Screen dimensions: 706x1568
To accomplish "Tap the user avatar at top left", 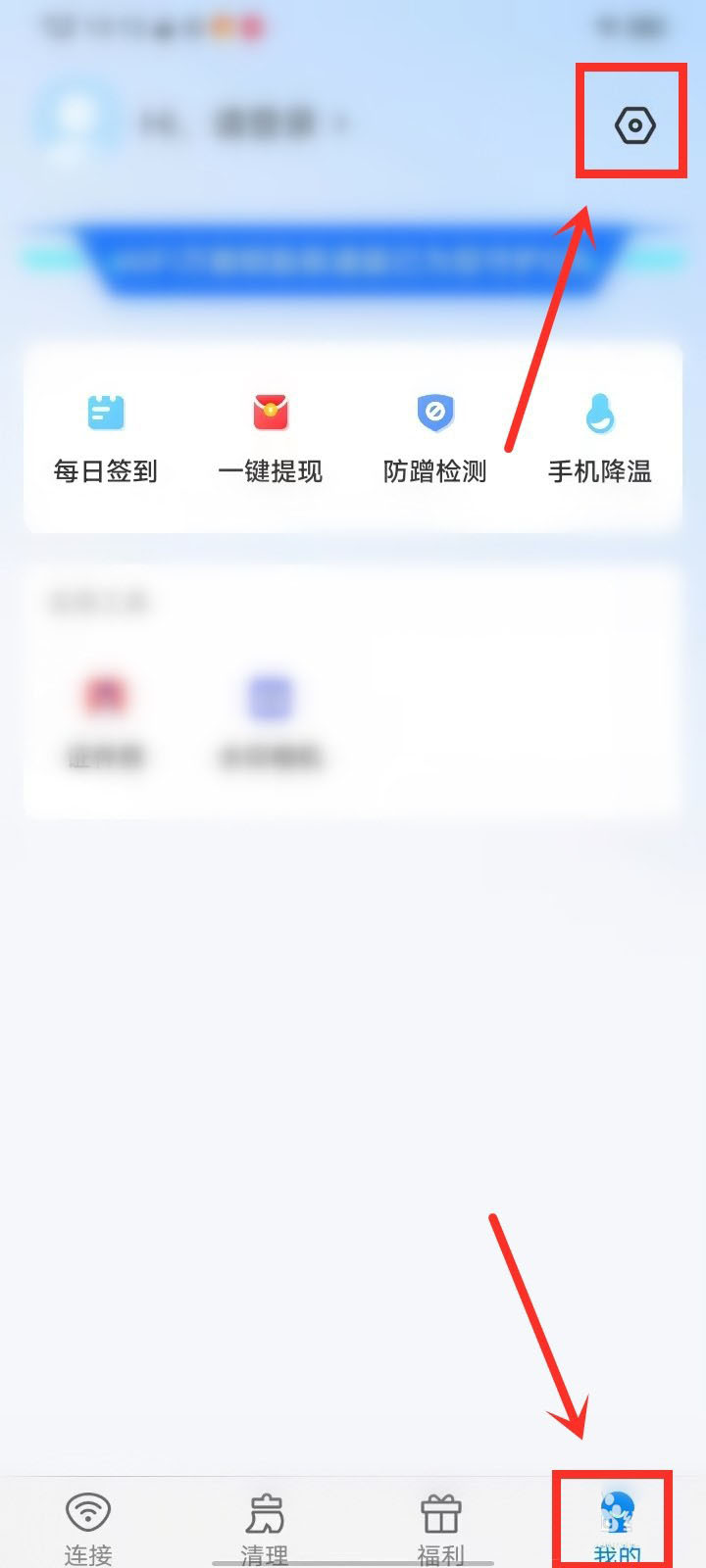I will click(x=78, y=122).
